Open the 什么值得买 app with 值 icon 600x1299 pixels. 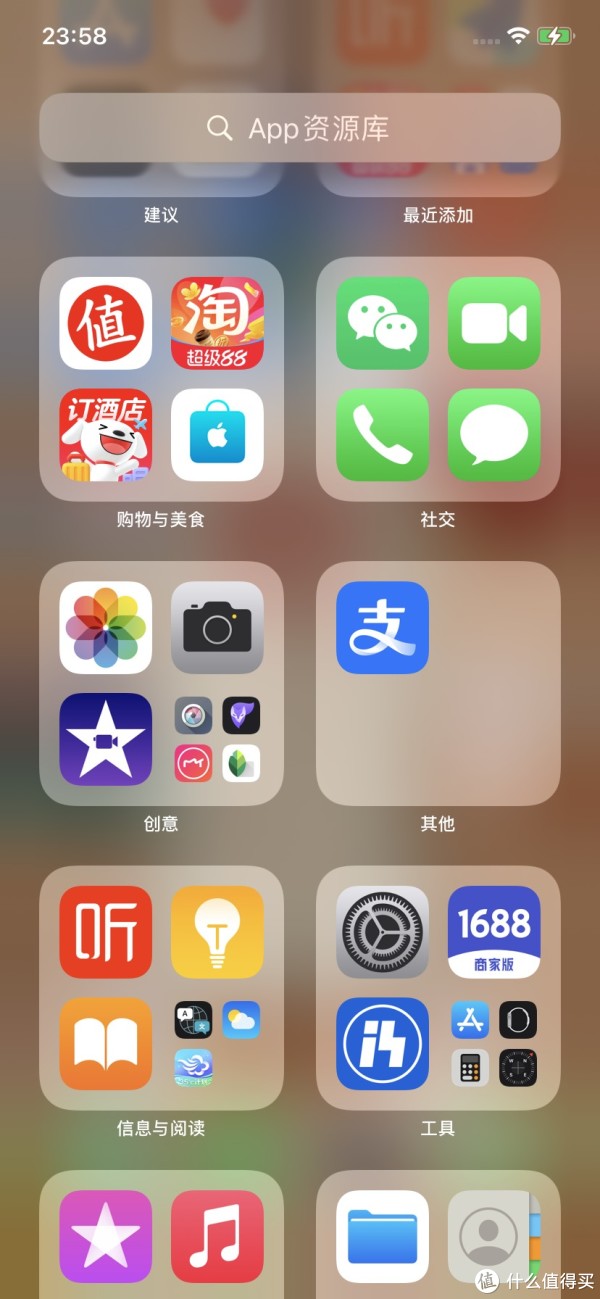tap(106, 323)
